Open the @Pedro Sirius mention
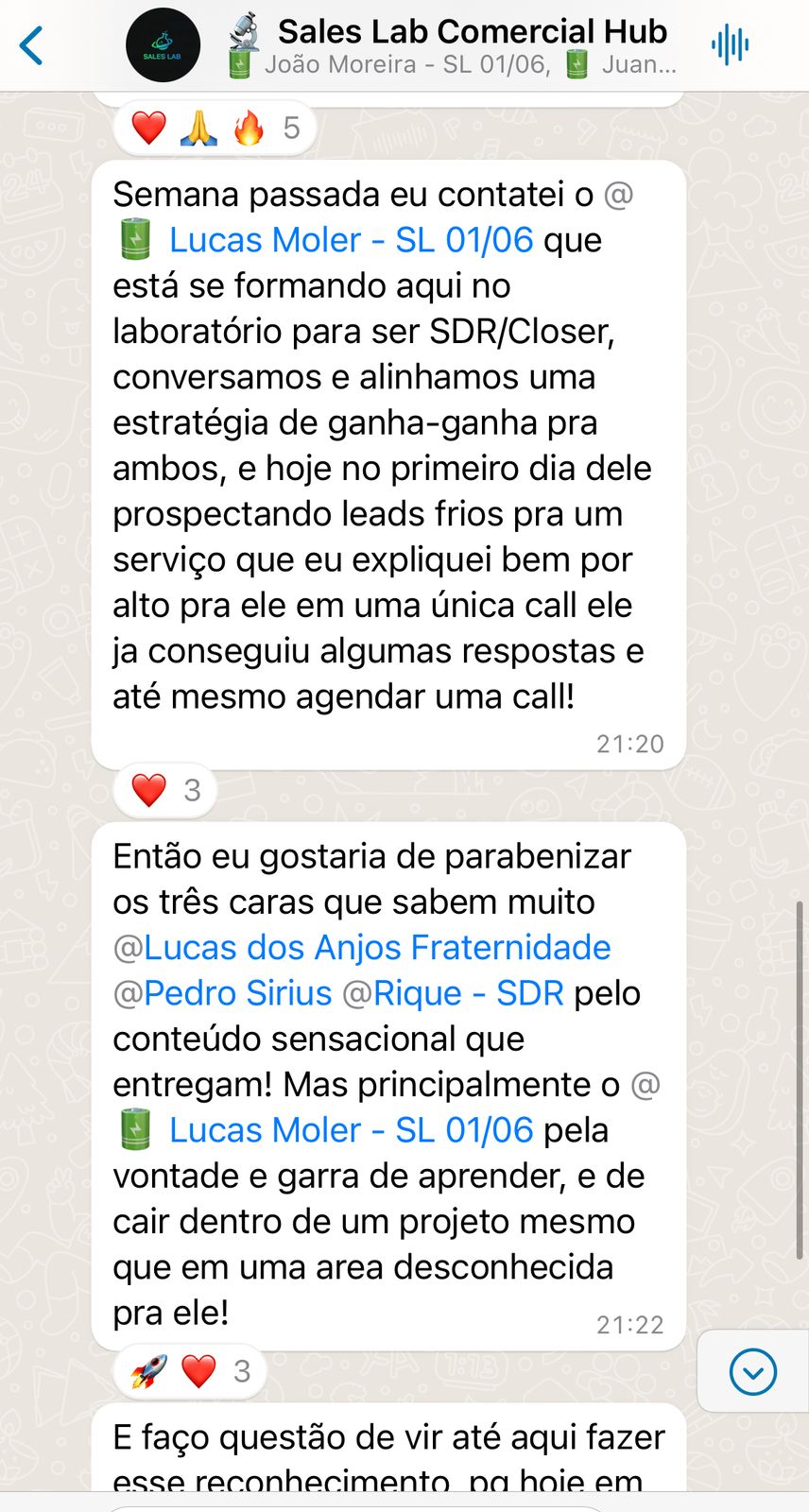 point(222,993)
